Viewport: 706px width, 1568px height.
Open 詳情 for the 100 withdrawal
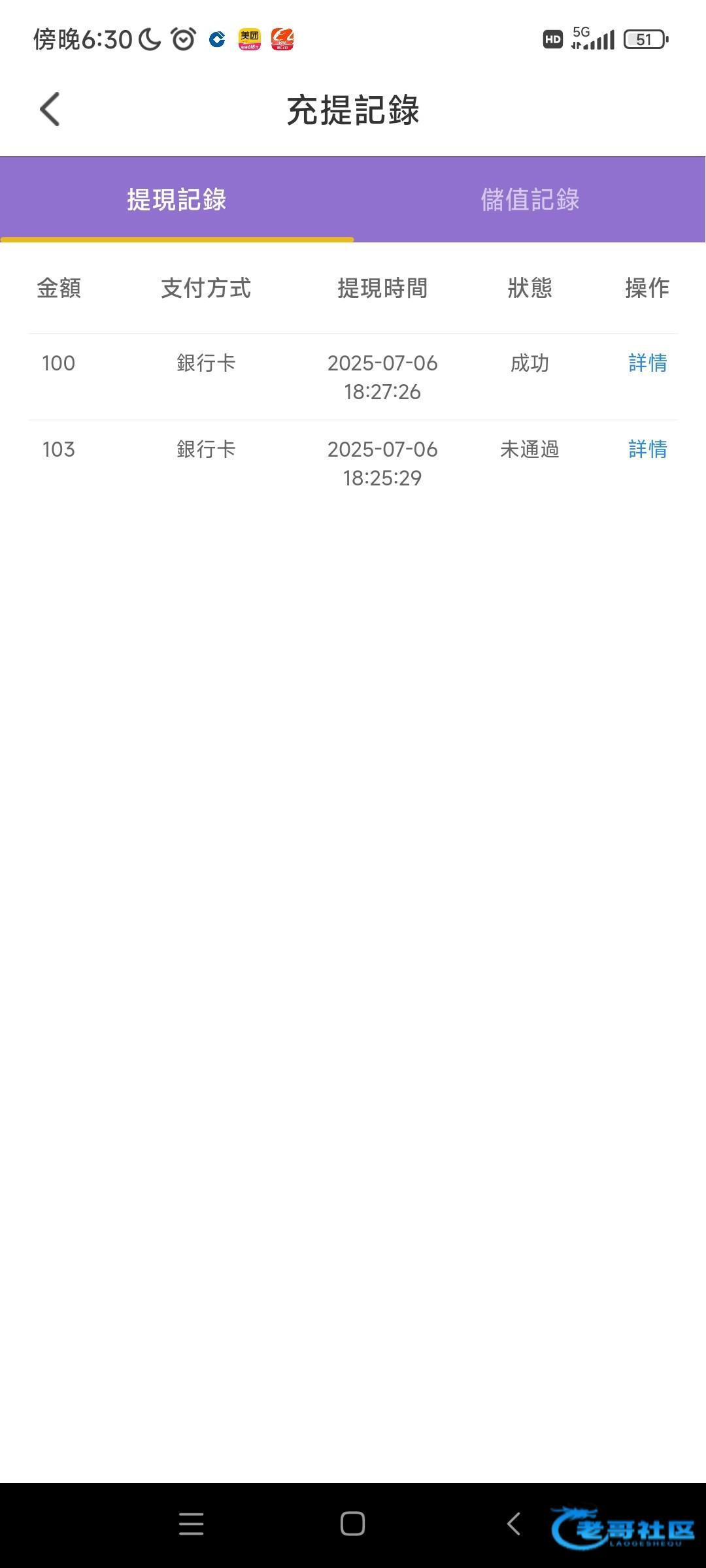click(x=647, y=363)
